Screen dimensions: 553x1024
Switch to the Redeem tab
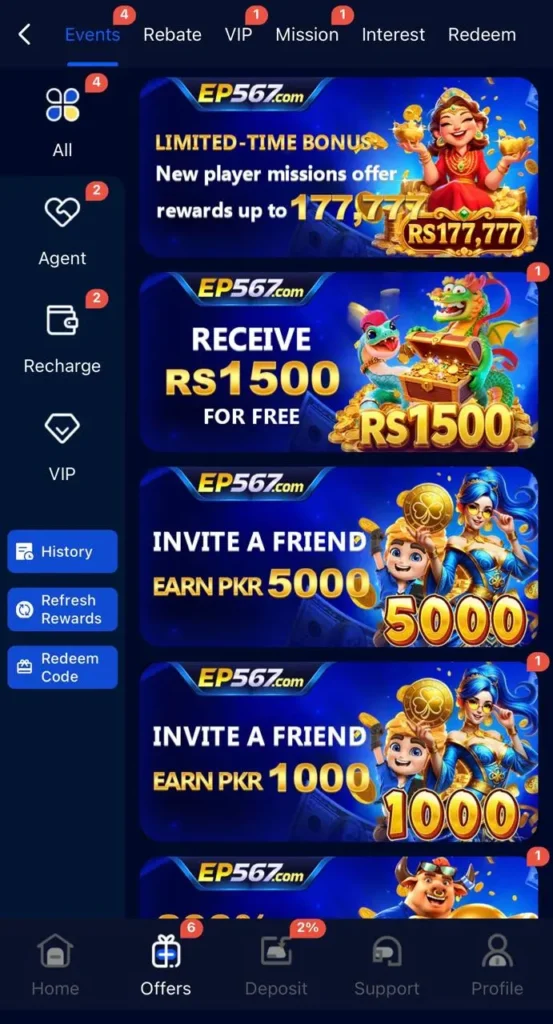(482, 35)
